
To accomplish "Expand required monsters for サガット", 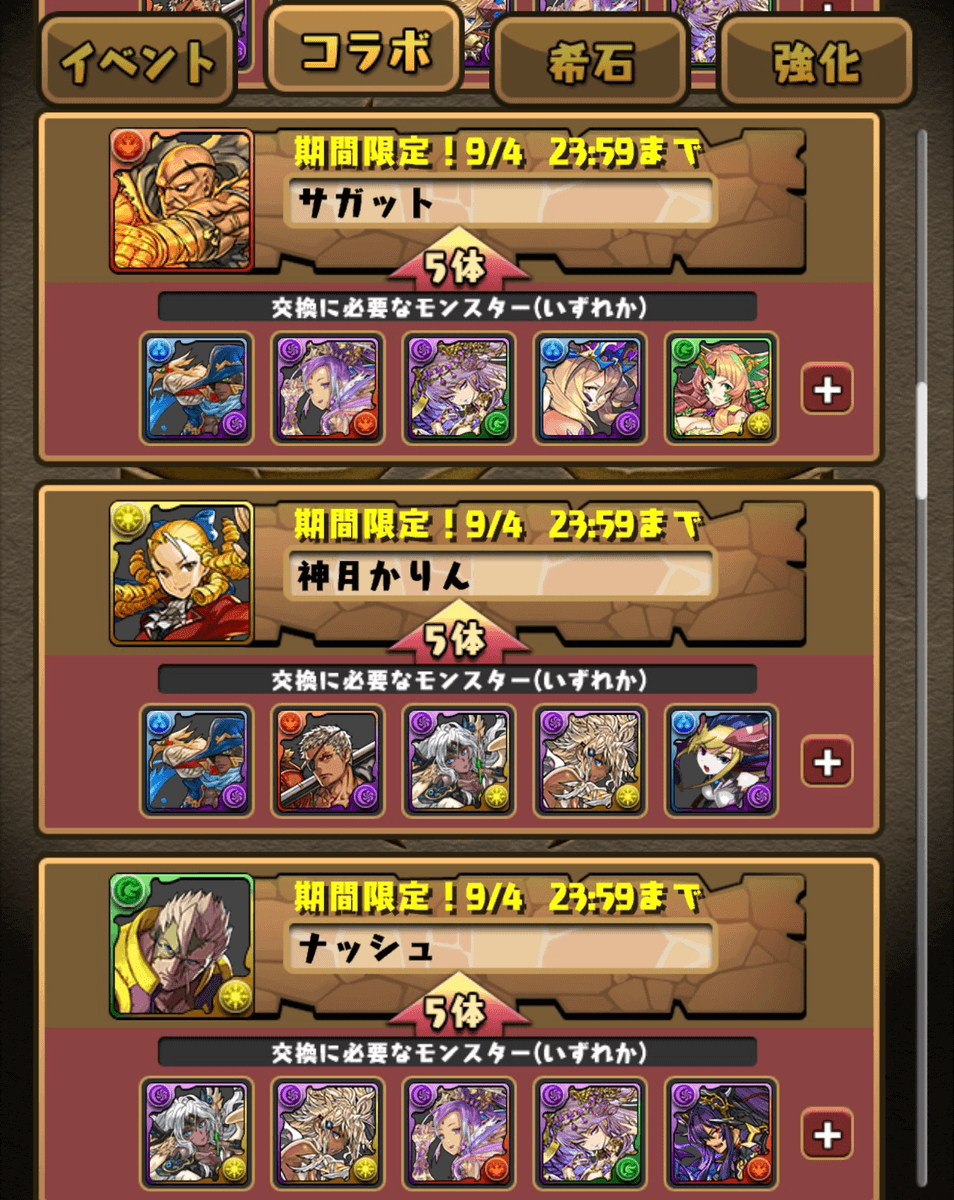I will point(826,391).
